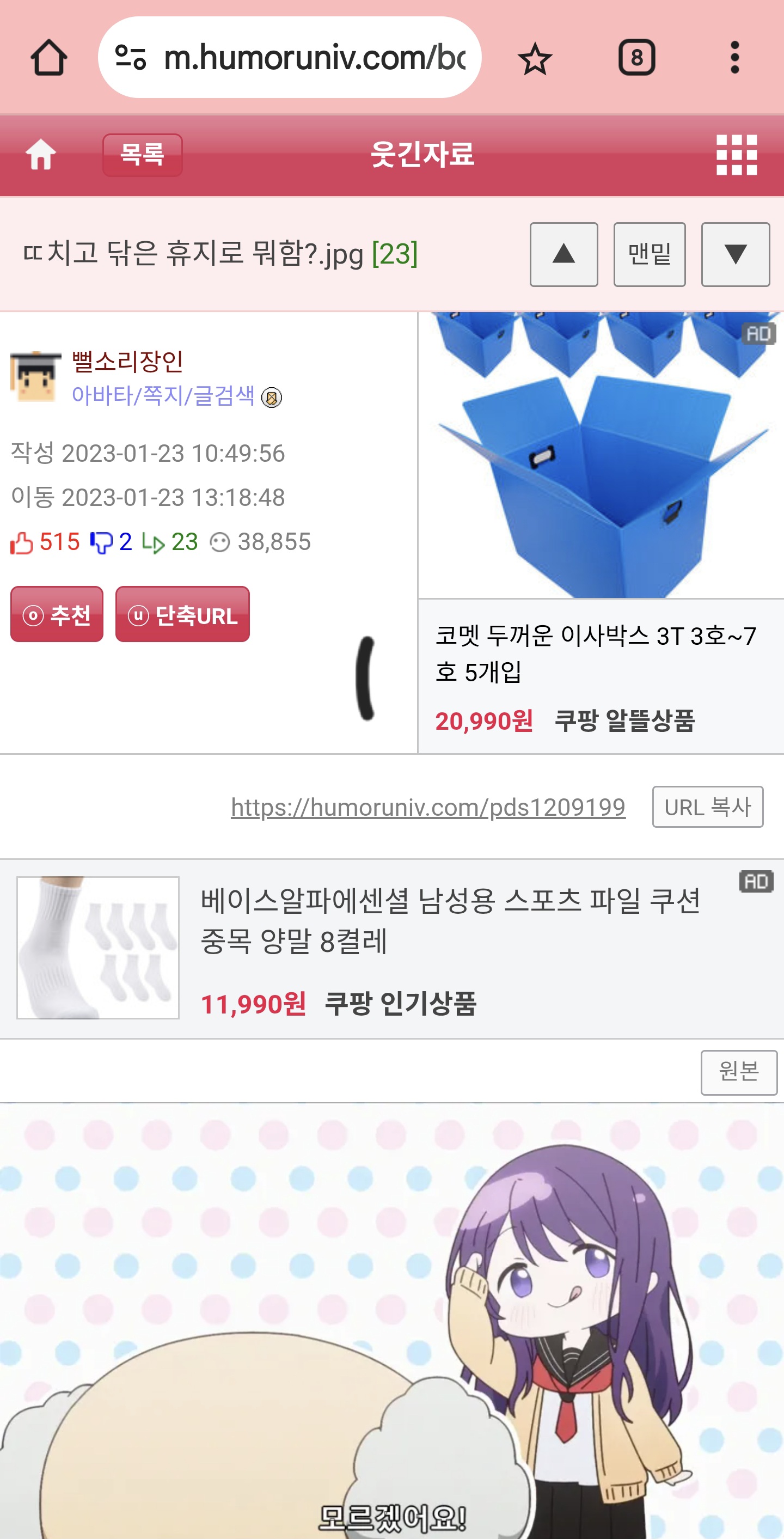Open the humoruniv.com/pds1209199 link
The height and width of the screenshot is (1539, 784).
point(428,807)
